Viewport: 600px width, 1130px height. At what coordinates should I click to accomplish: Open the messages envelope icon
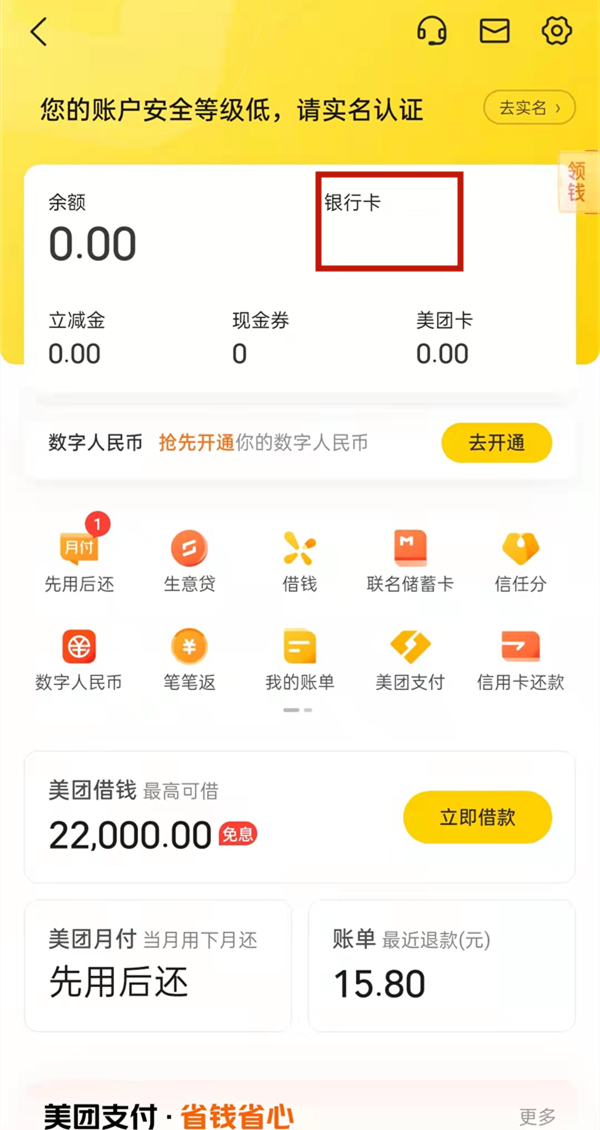(494, 32)
